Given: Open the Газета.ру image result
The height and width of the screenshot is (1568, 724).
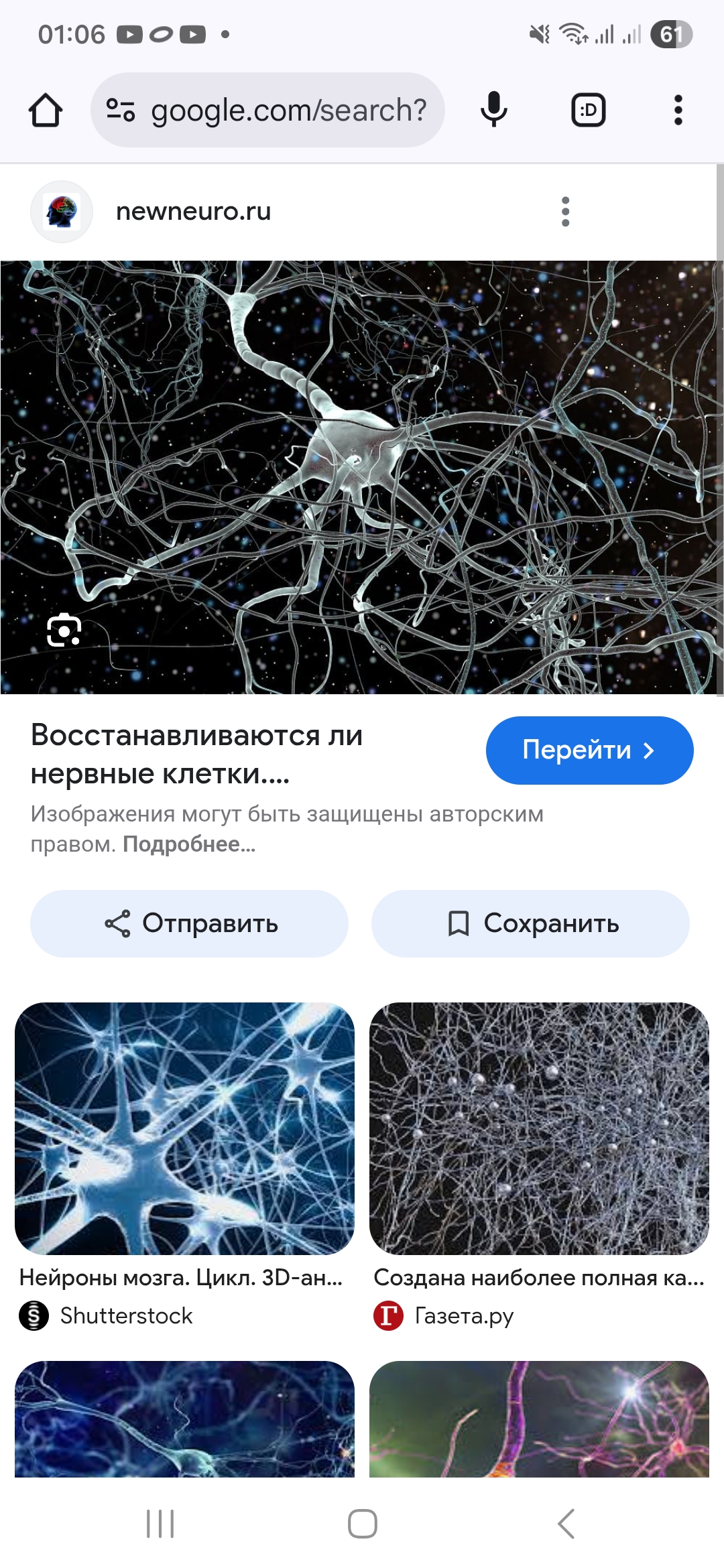Looking at the screenshot, I should (539, 1129).
